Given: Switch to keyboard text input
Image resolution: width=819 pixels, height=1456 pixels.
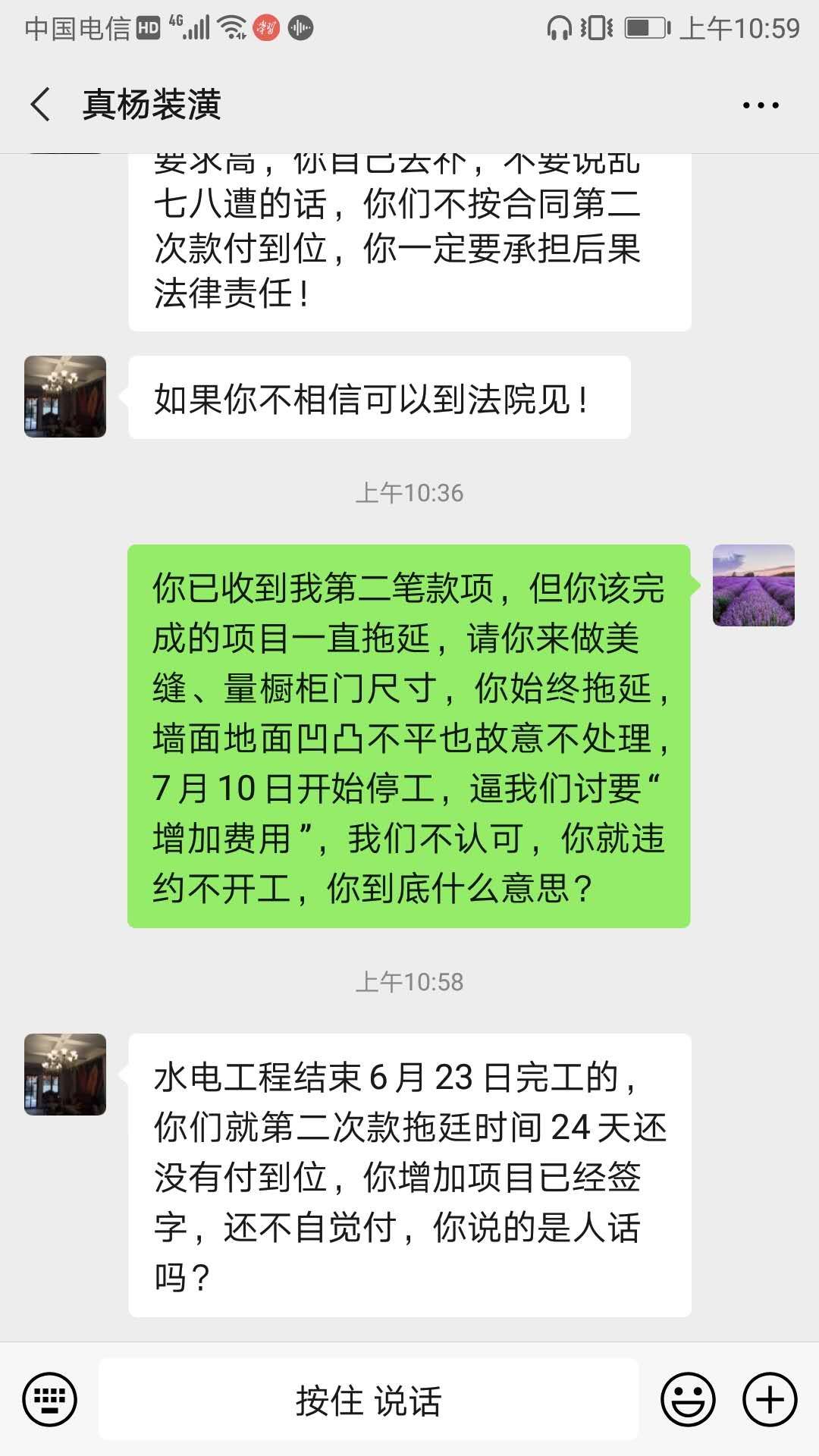Looking at the screenshot, I should click(x=50, y=1399).
